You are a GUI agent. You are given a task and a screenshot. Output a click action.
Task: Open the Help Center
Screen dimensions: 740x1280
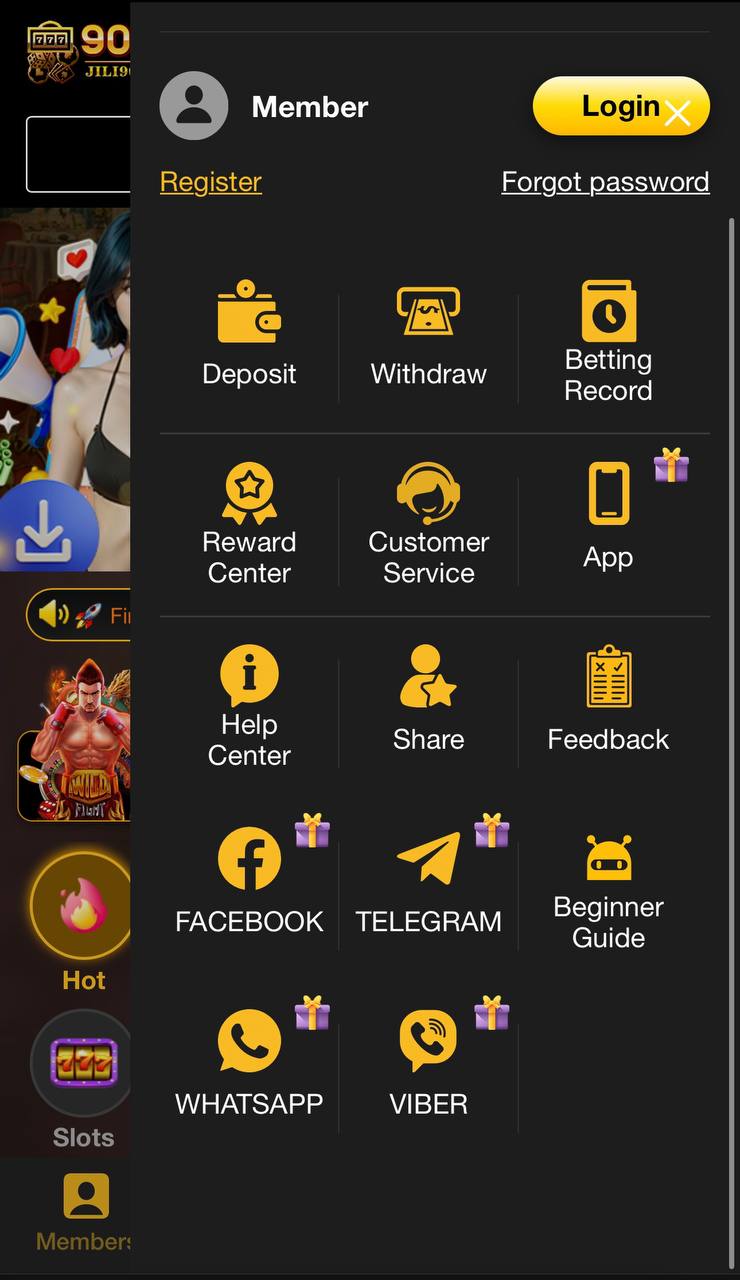249,706
